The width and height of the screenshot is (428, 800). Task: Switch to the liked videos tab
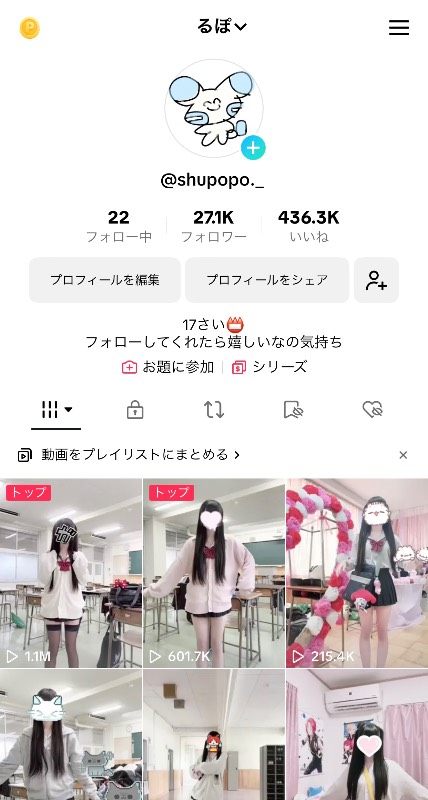pyautogui.click(x=372, y=409)
